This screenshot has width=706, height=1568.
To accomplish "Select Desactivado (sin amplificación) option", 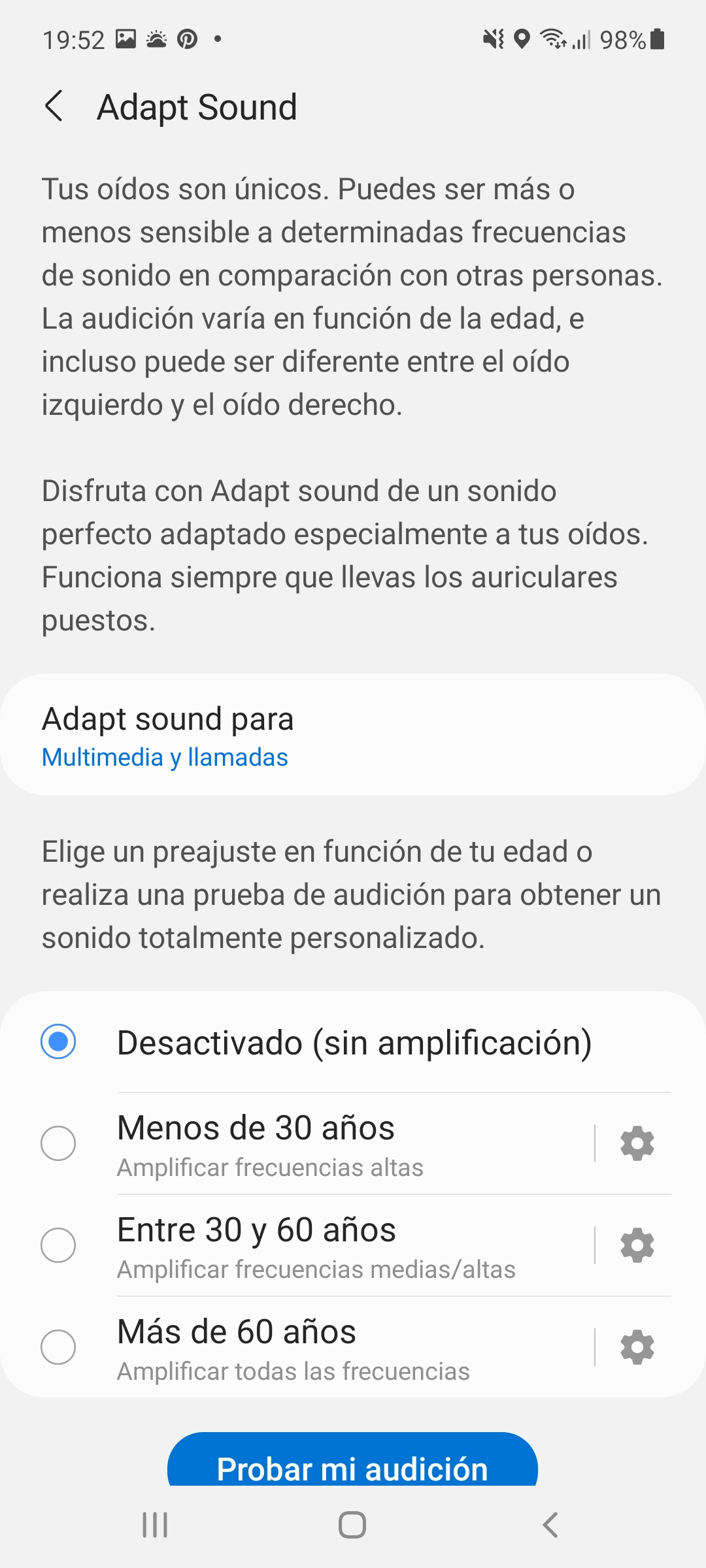I will click(x=353, y=1042).
